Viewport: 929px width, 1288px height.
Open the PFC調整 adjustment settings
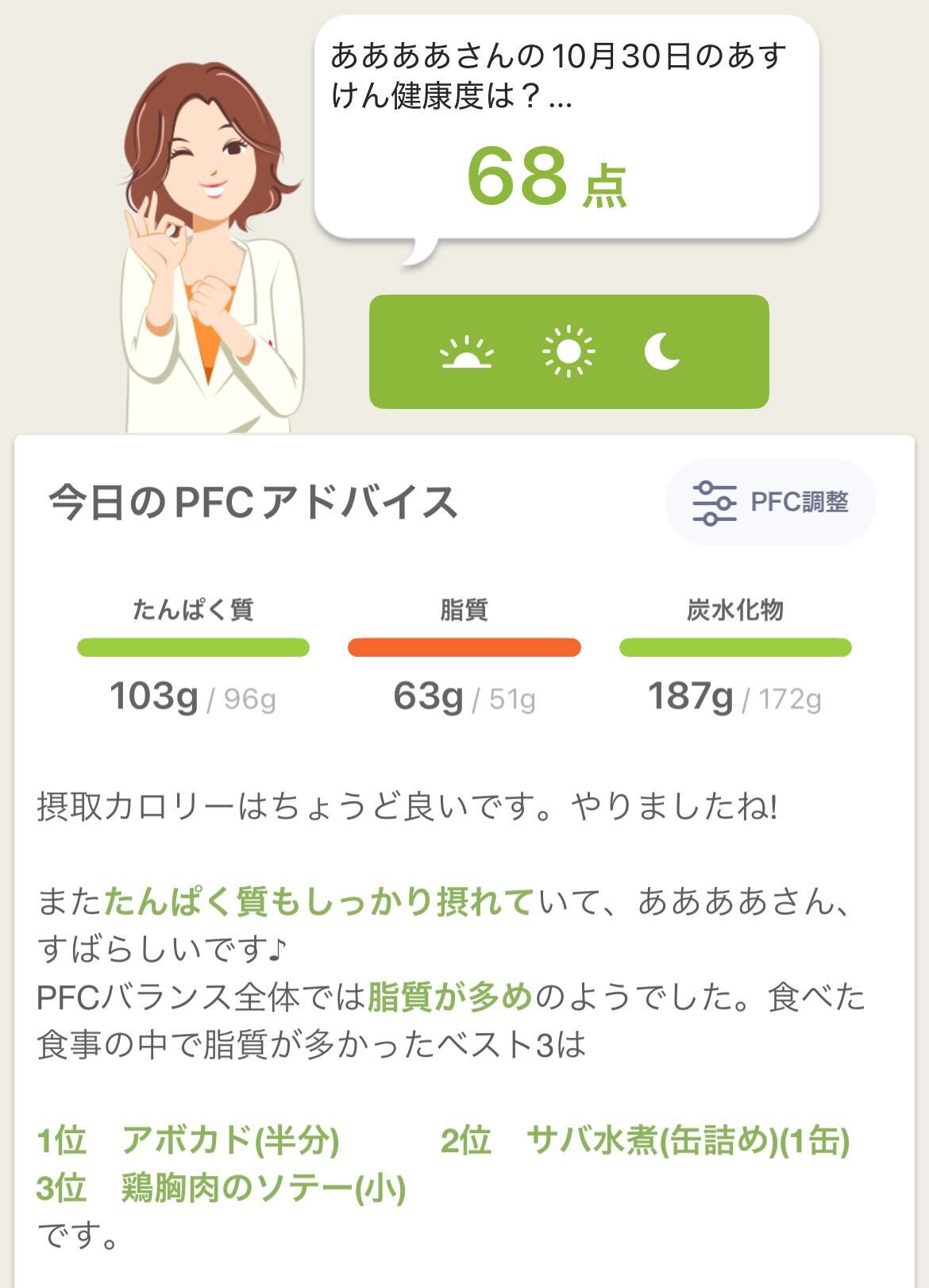pos(770,503)
